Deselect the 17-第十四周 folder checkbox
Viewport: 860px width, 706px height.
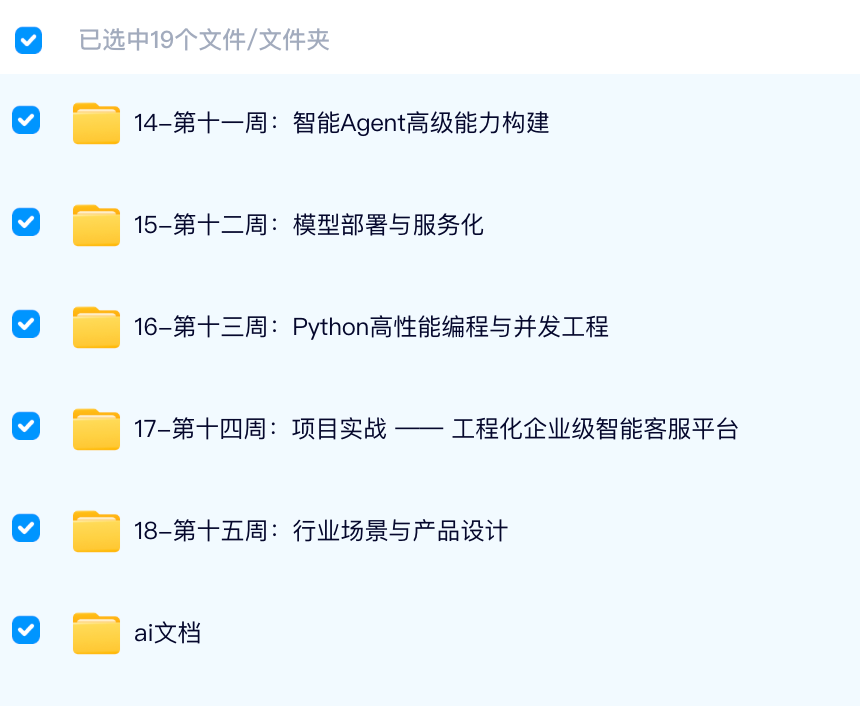[26, 426]
